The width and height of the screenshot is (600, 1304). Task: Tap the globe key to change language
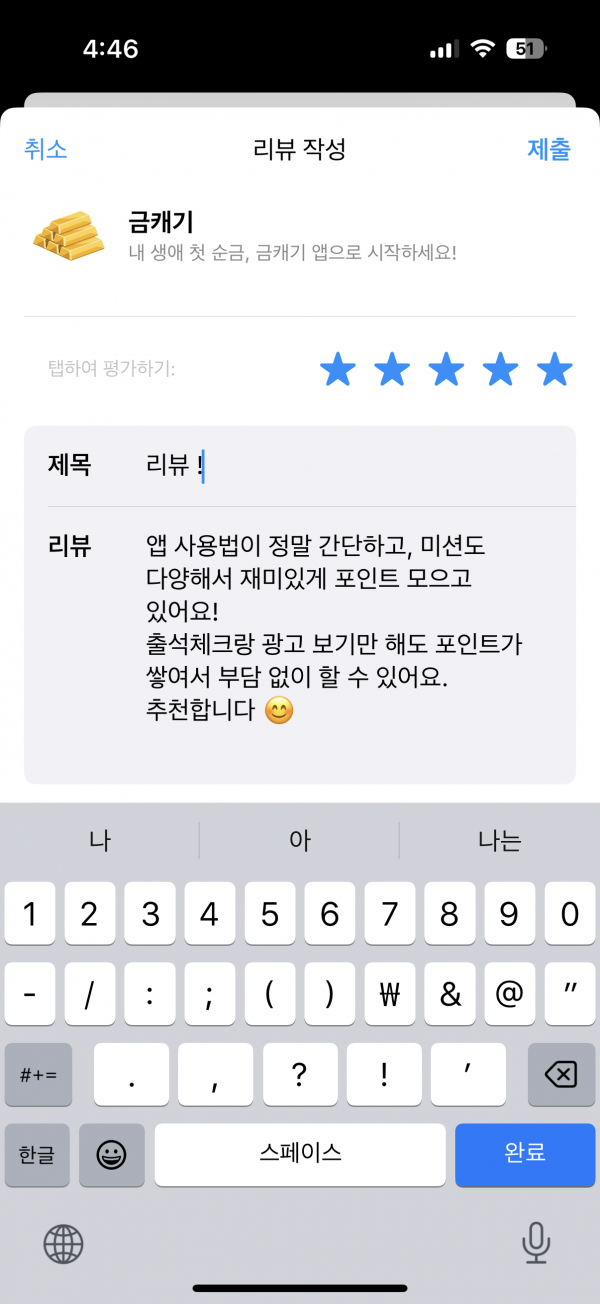click(63, 1243)
